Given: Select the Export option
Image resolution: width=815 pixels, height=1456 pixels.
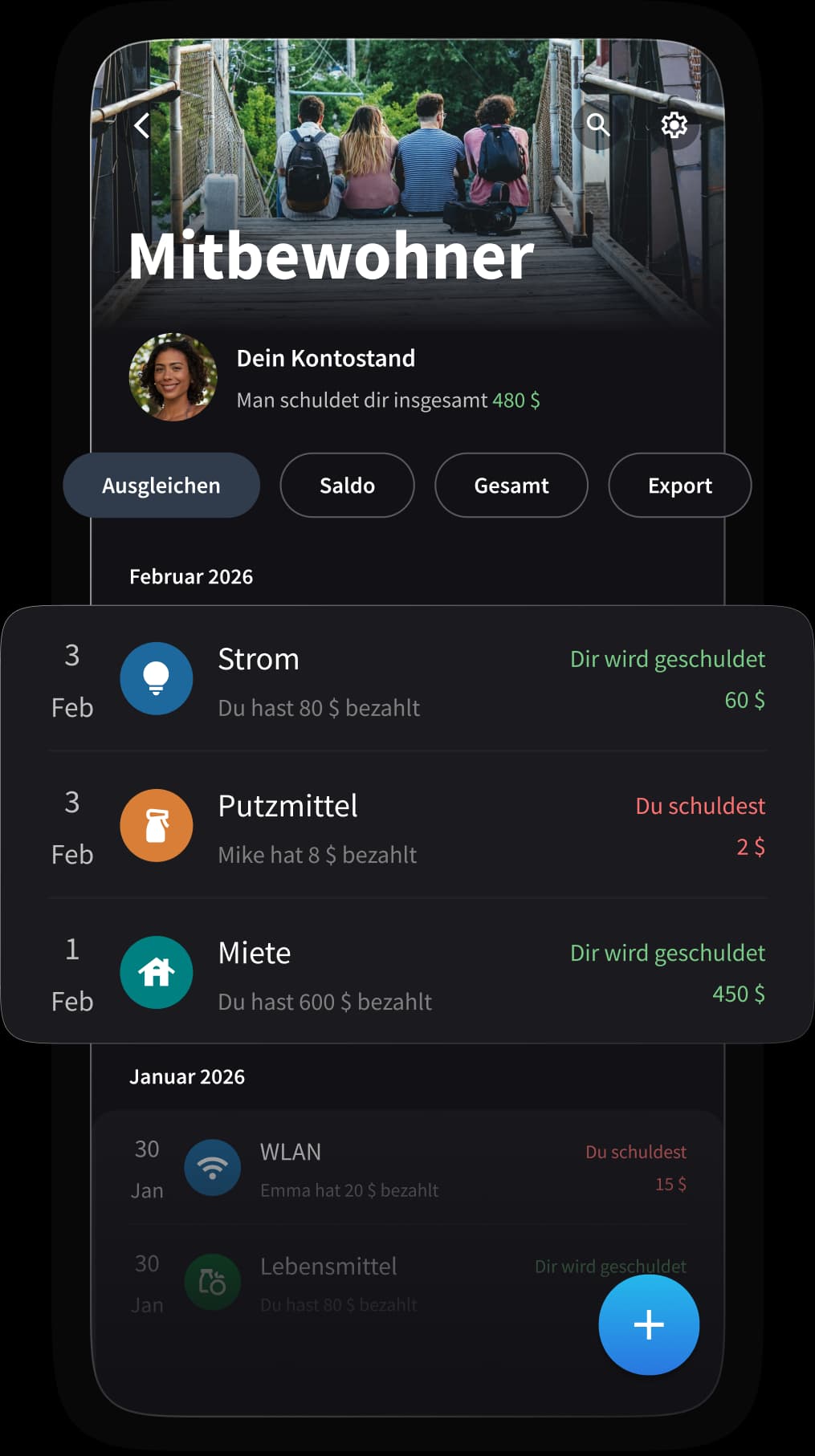Looking at the screenshot, I should (x=679, y=485).
